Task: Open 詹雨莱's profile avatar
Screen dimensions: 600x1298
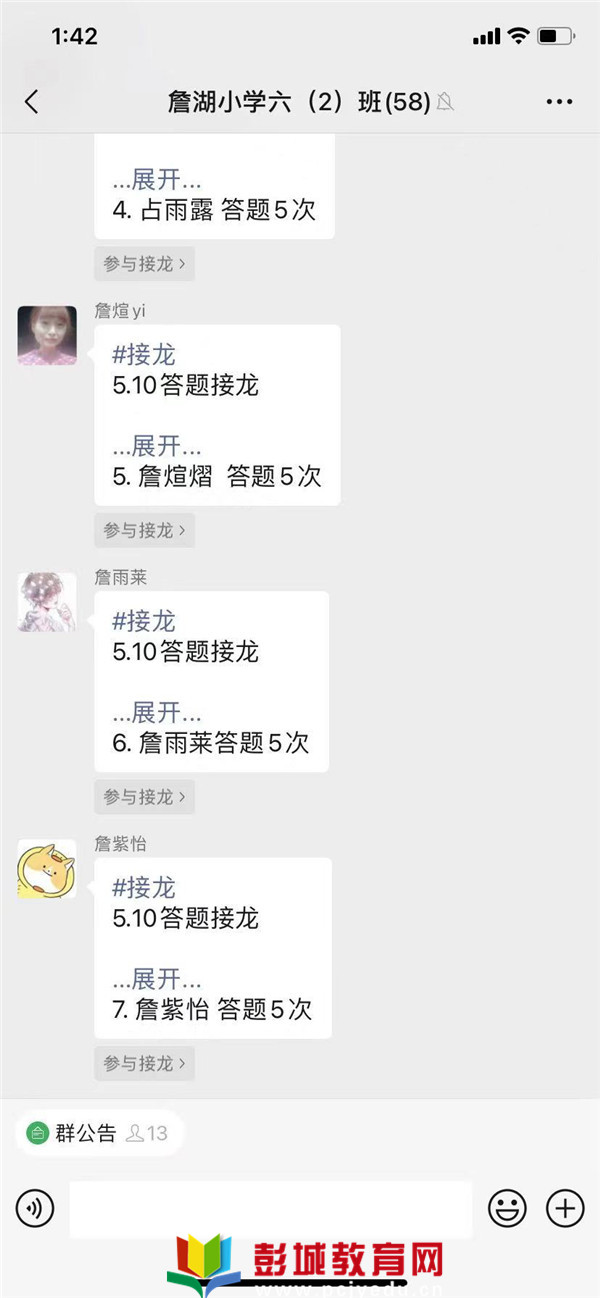Action: [x=47, y=602]
